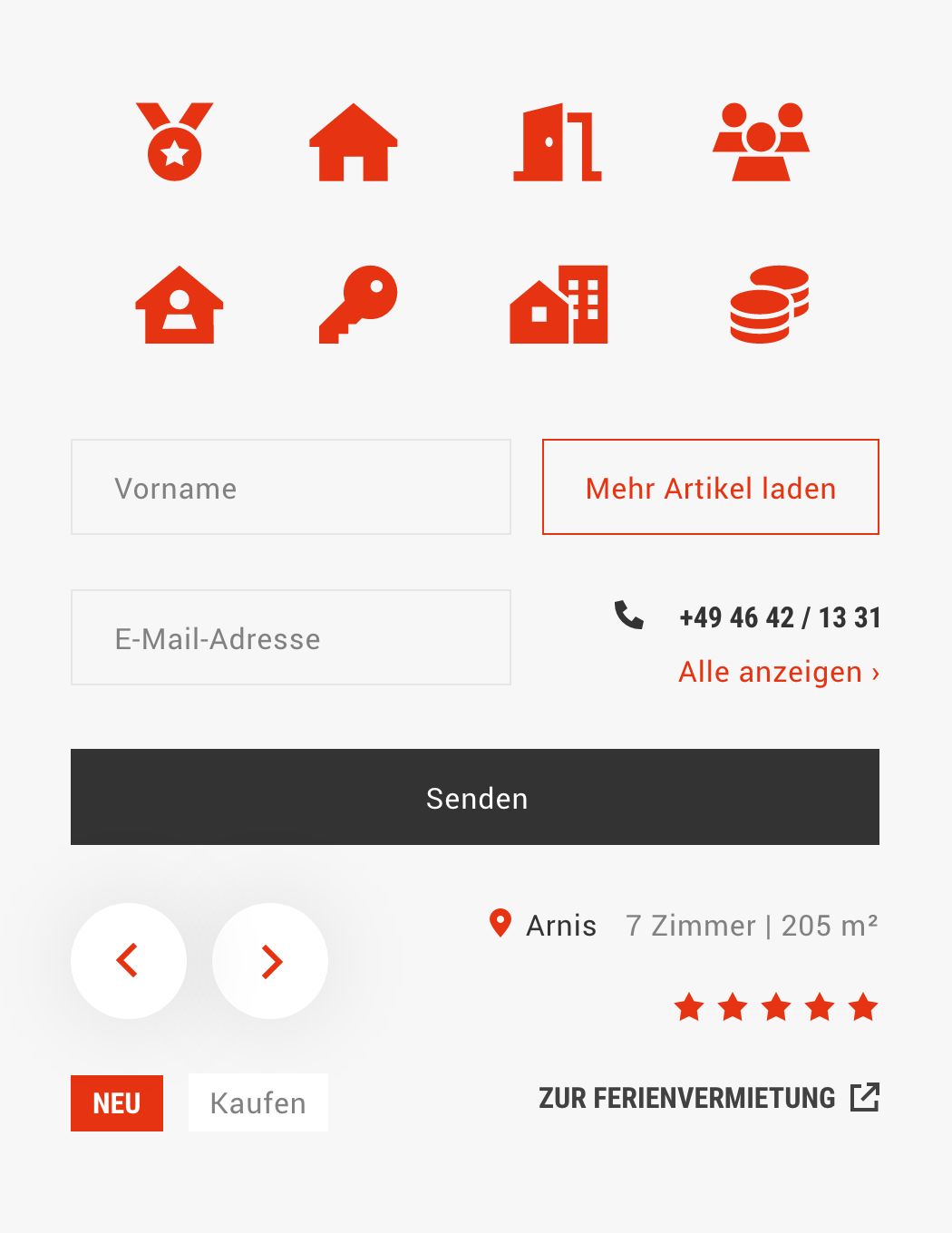The width and height of the screenshot is (952, 1233).
Task: Select the open door icon
Action: pyautogui.click(x=556, y=143)
